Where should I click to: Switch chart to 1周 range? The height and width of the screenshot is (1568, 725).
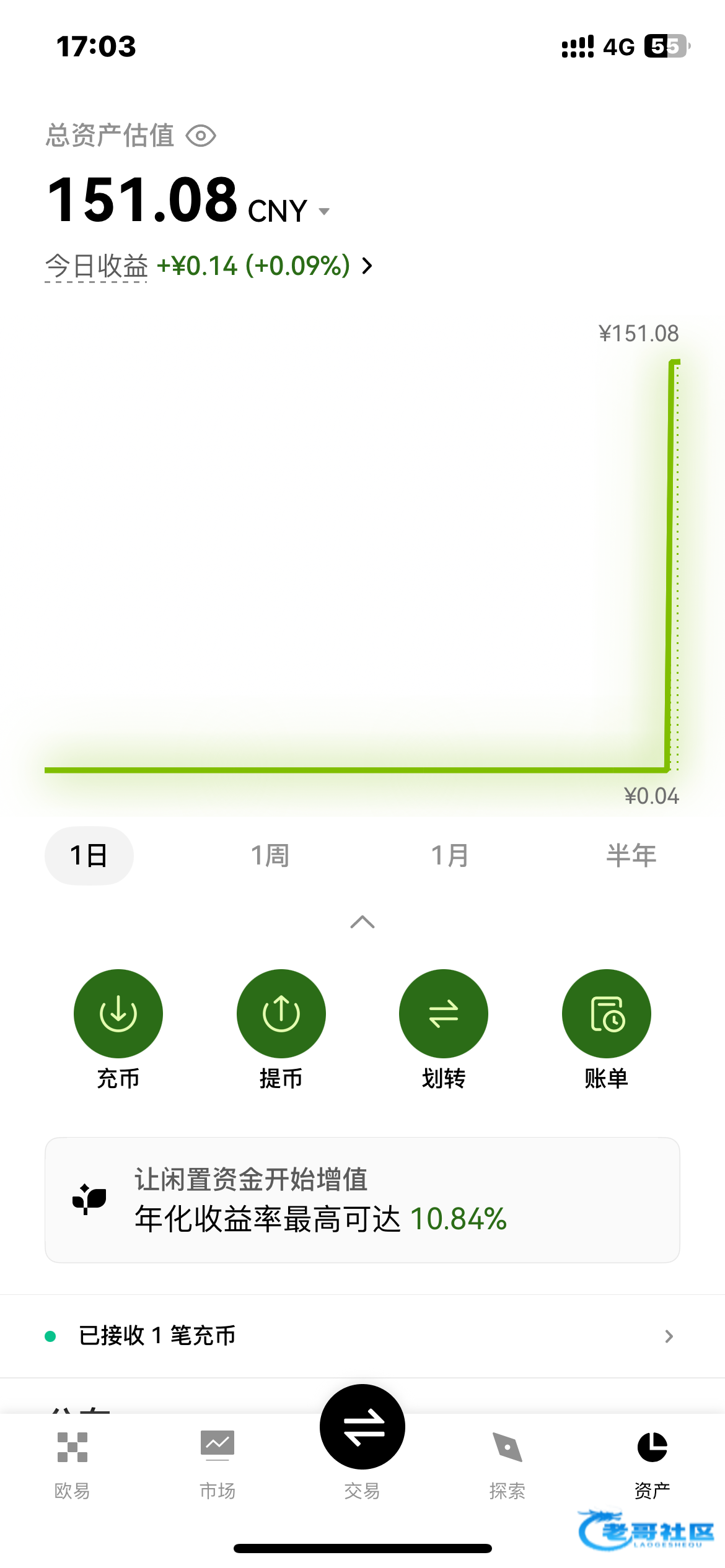[x=270, y=855]
